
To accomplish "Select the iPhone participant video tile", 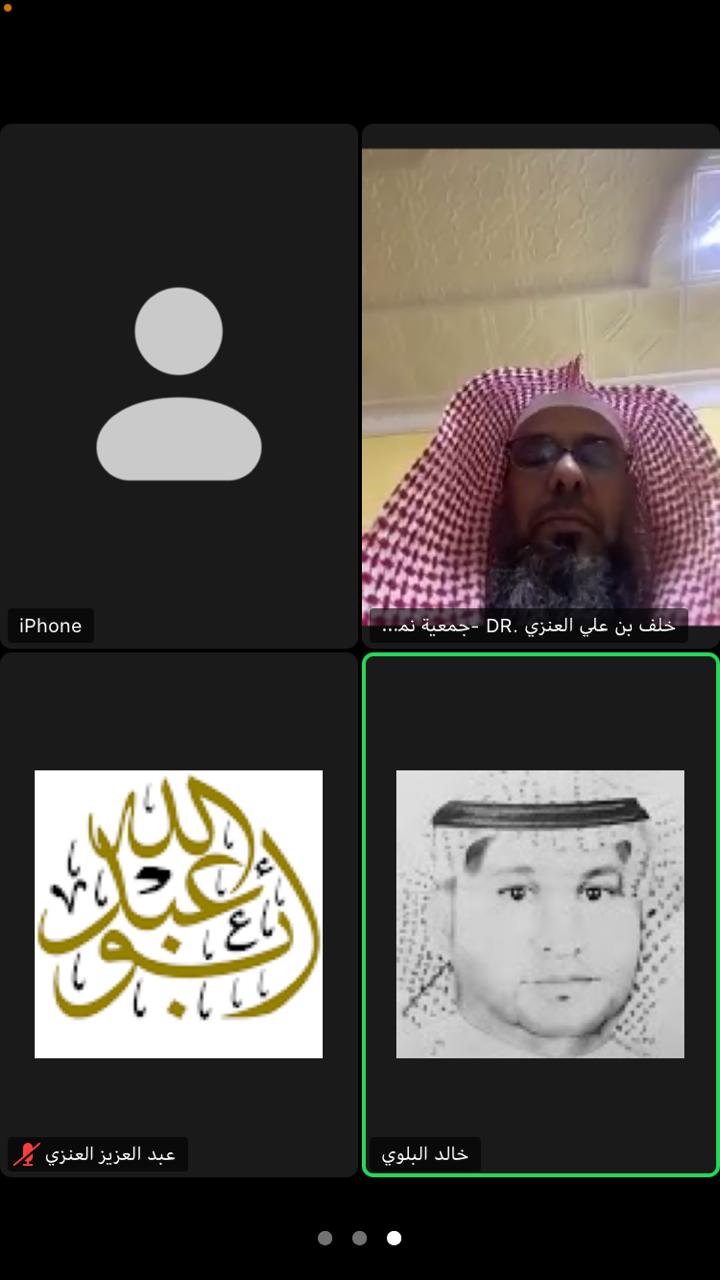I will click(x=179, y=386).
